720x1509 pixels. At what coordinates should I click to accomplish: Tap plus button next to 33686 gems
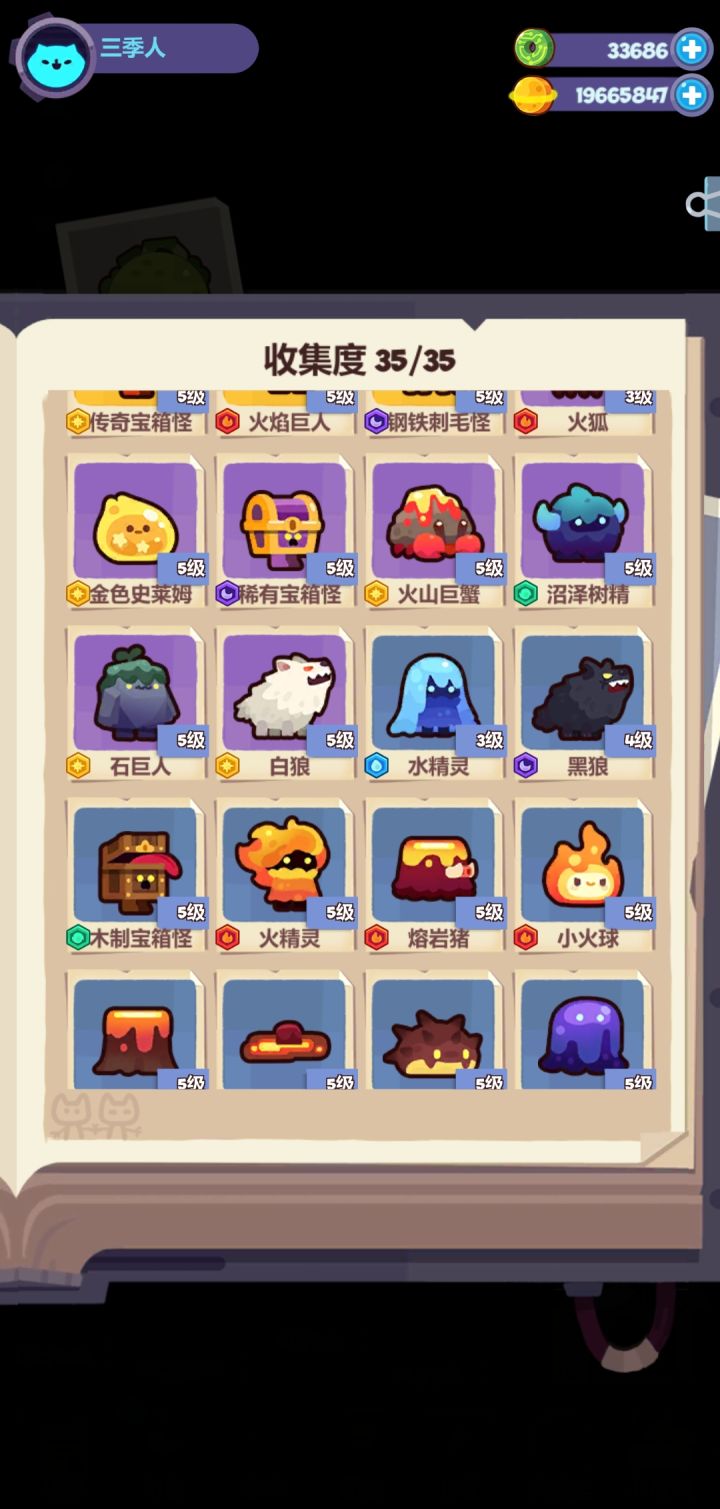coord(691,49)
